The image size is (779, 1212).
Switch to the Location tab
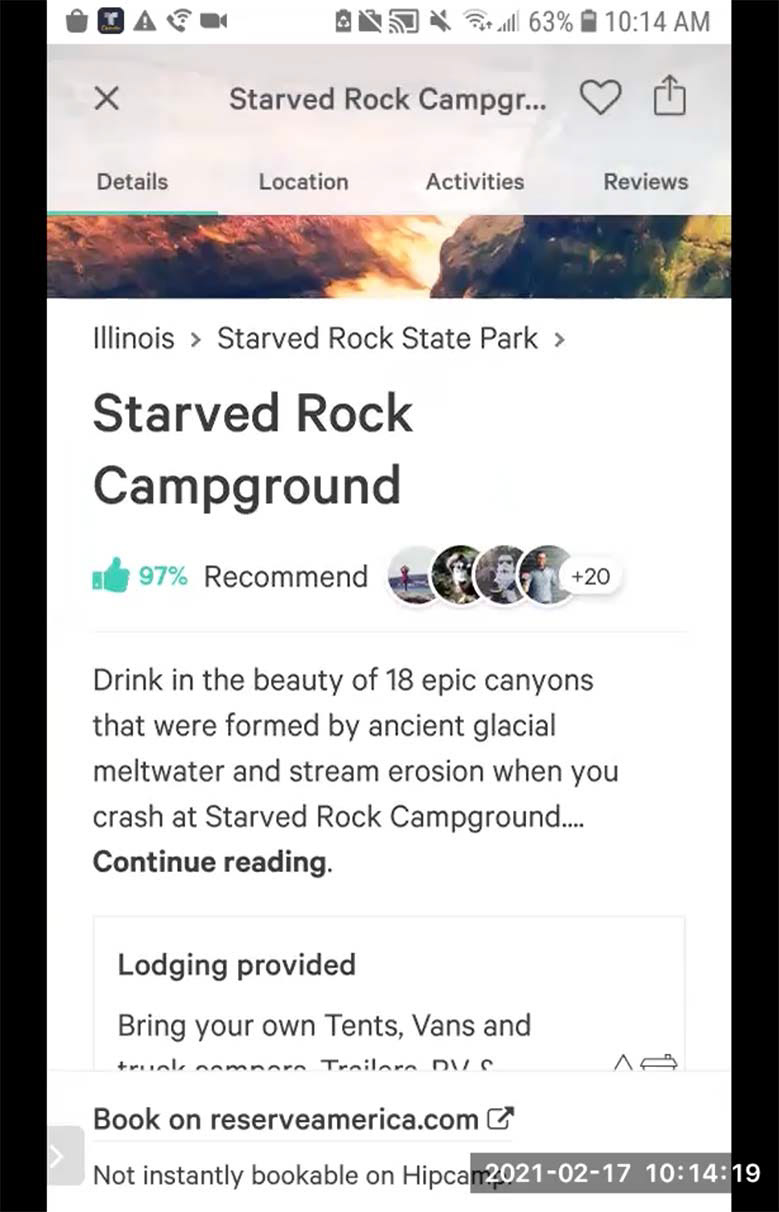303,182
